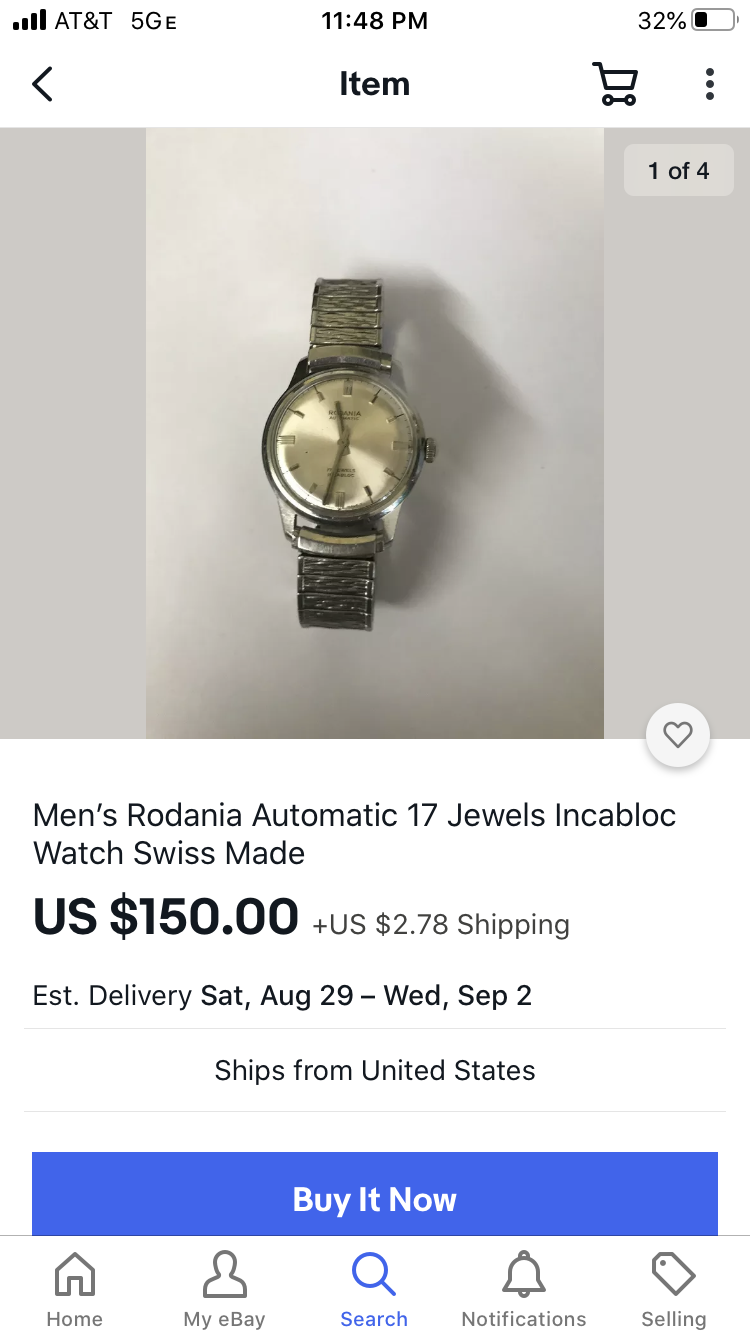Go back from the item page
The image size is (750, 1334).
[x=42, y=84]
